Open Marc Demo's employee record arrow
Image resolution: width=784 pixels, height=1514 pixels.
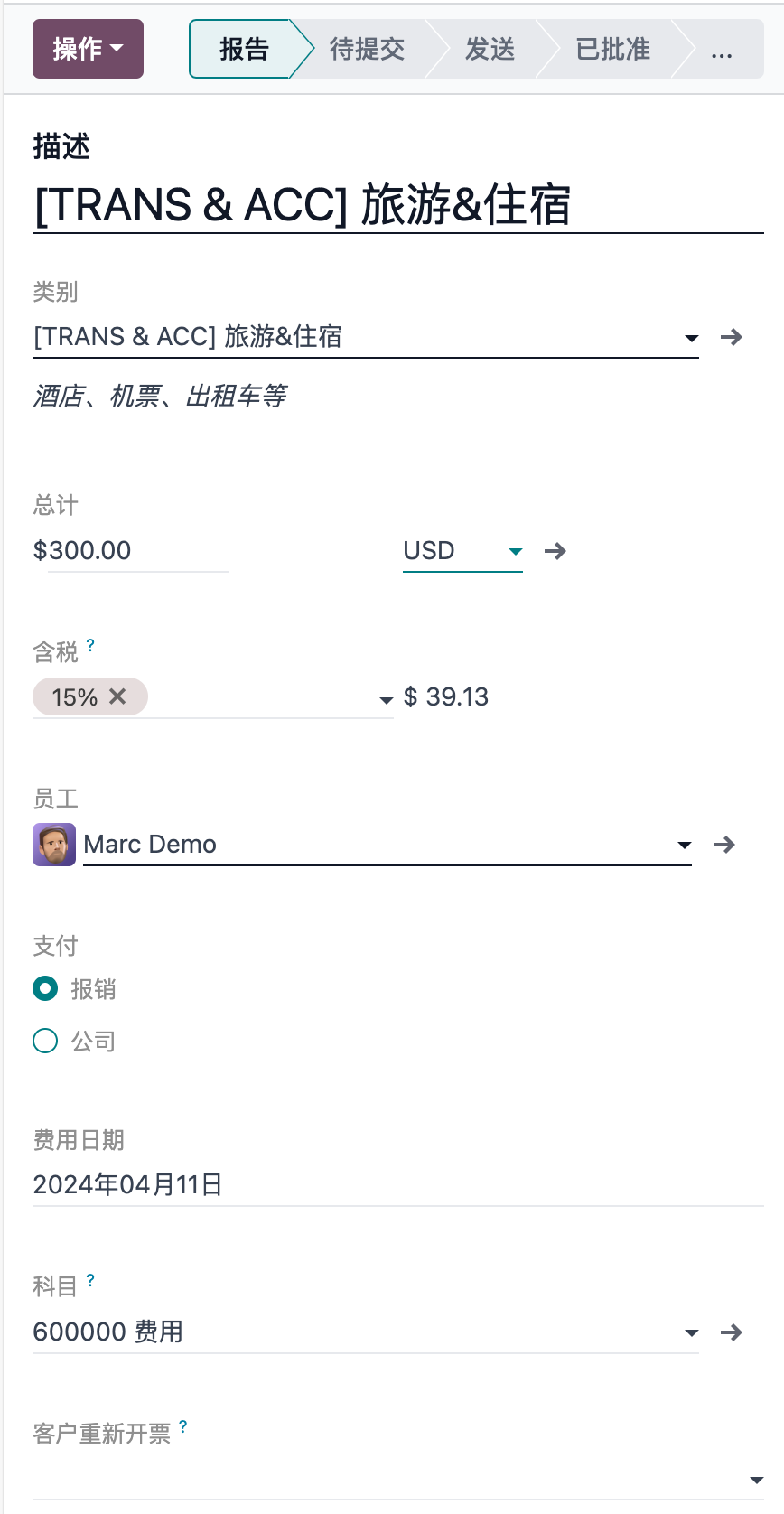coord(724,845)
